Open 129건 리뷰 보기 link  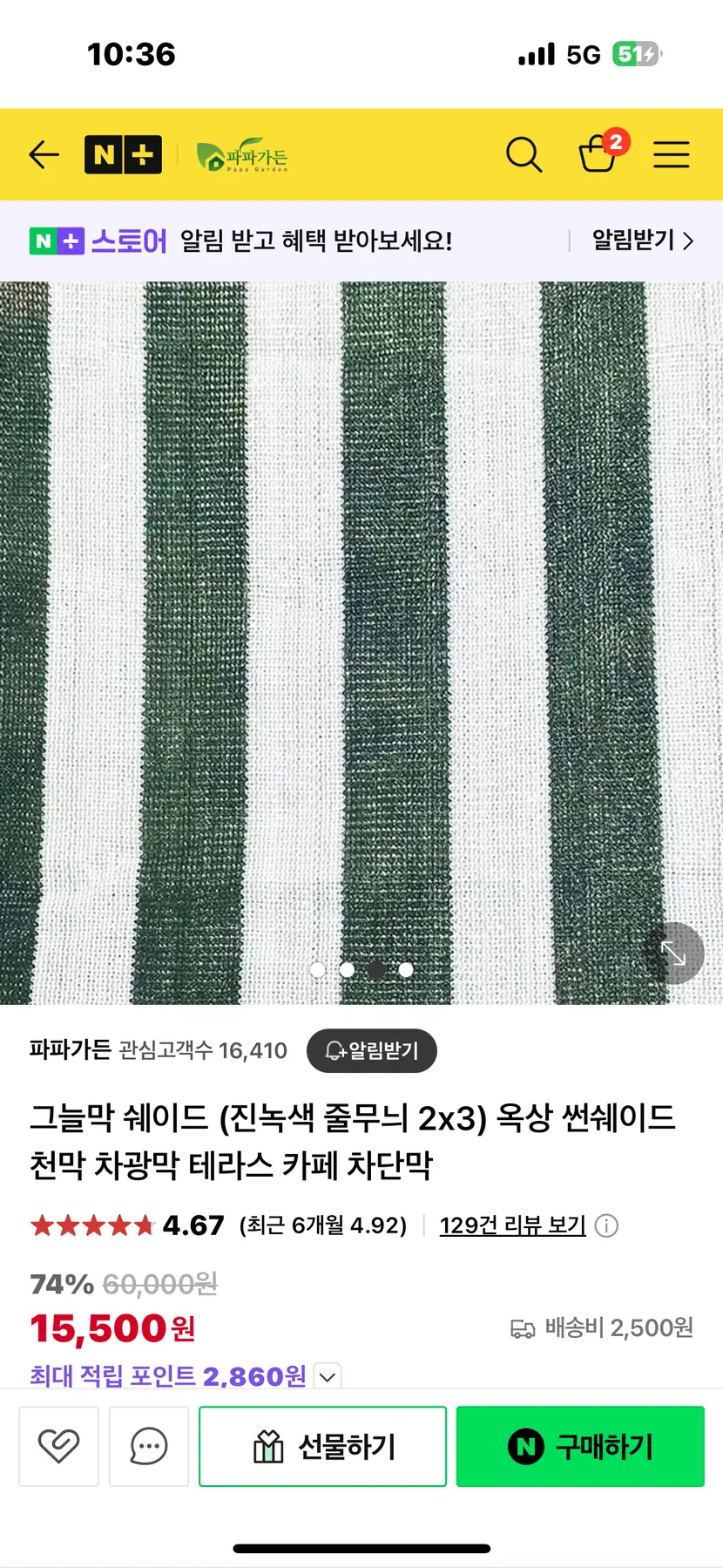click(512, 1225)
